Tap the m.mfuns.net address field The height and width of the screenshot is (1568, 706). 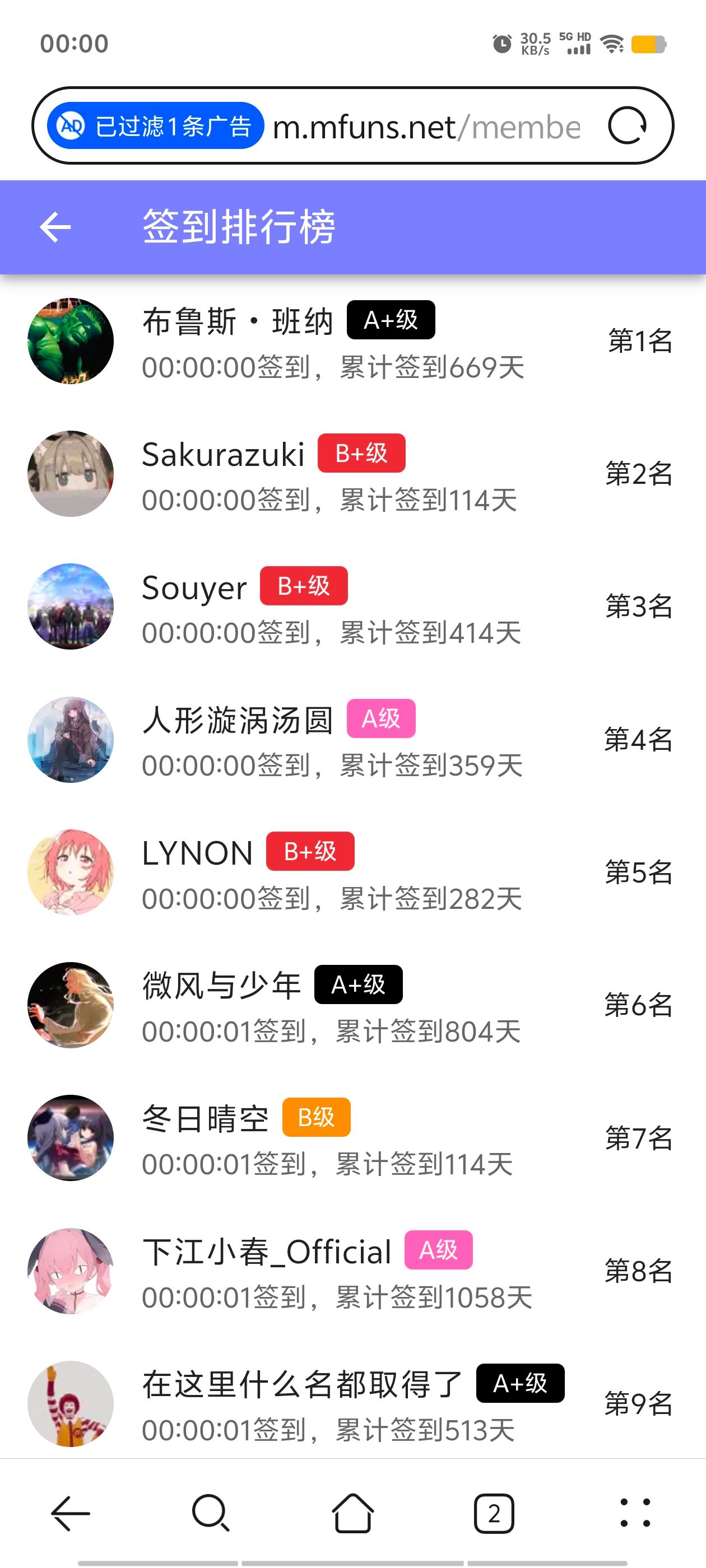click(426, 127)
